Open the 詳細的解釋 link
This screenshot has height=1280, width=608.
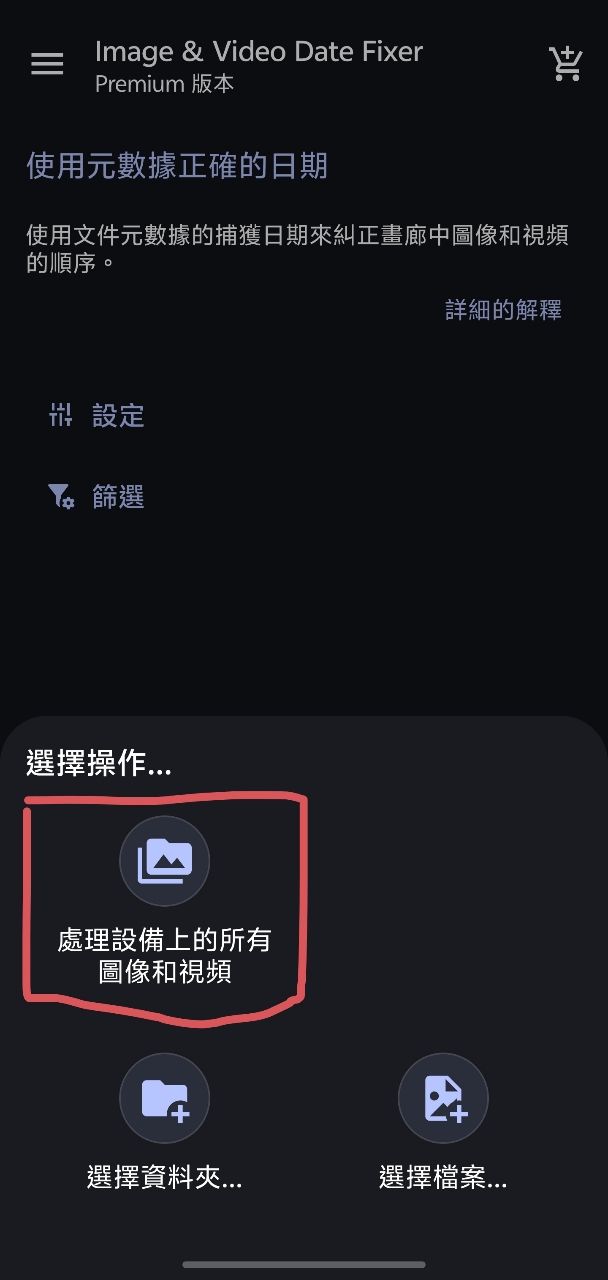(x=503, y=310)
